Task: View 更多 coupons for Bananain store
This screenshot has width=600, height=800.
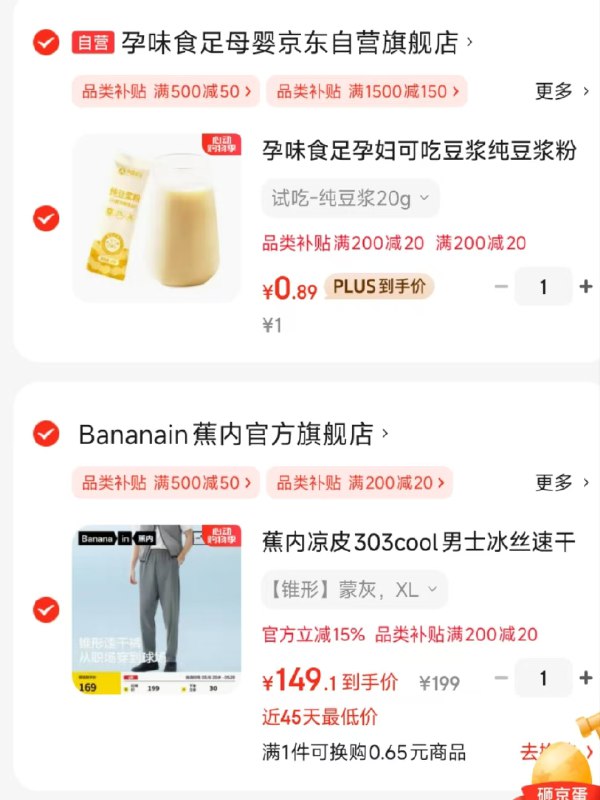Action: (564, 483)
